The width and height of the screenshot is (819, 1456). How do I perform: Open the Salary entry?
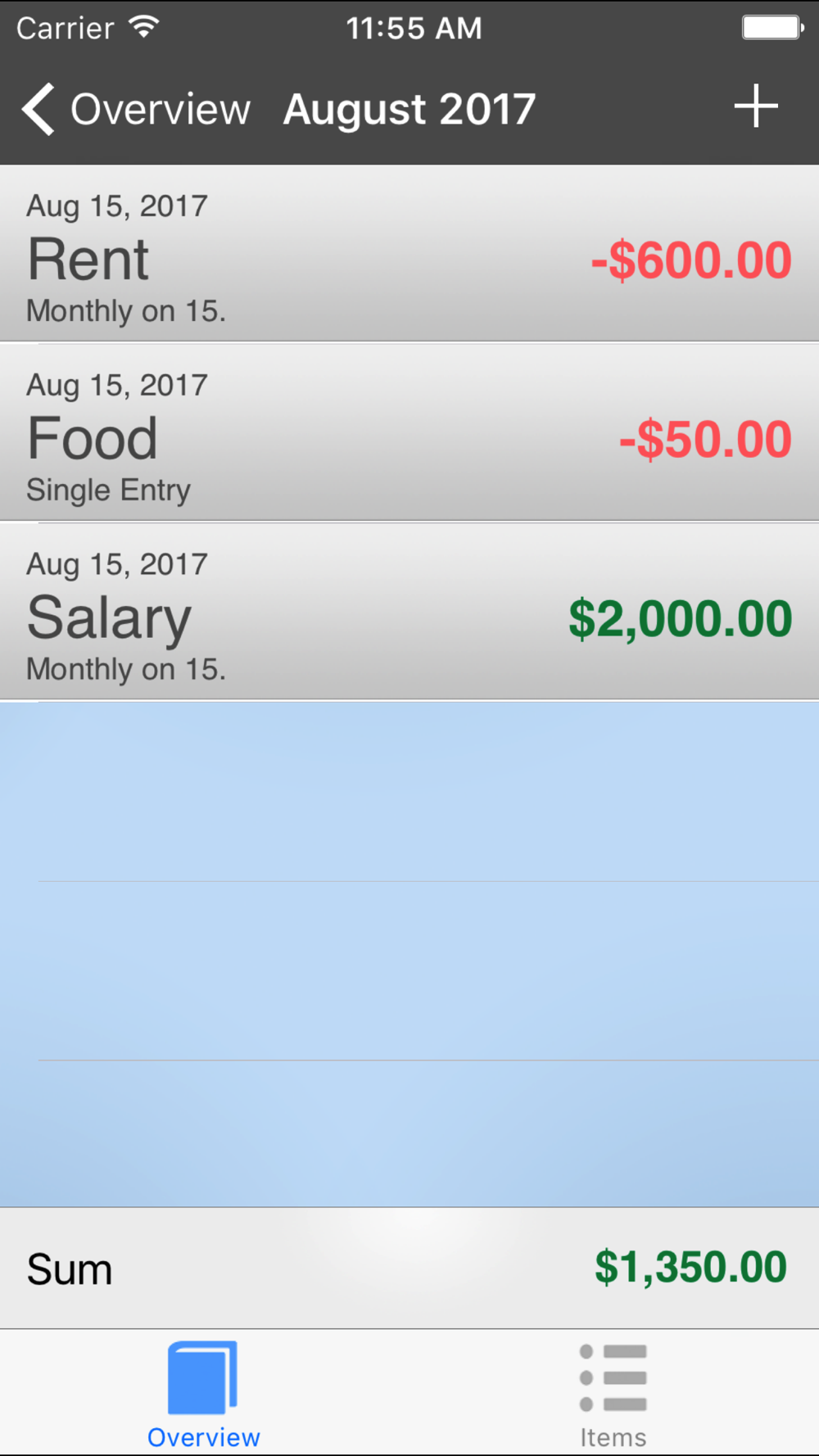pyautogui.click(x=409, y=612)
